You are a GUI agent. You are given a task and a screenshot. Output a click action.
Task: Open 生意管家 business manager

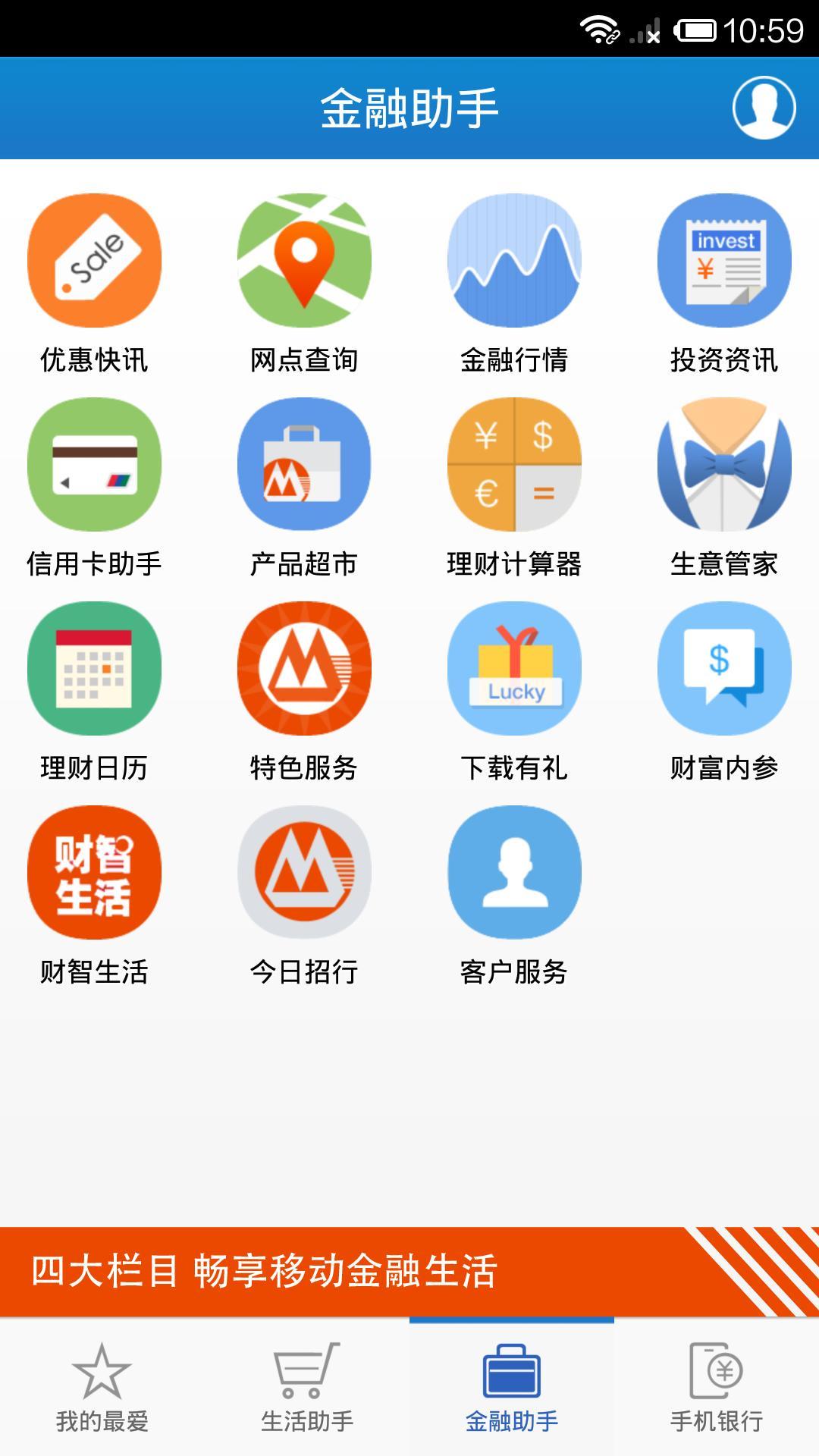pyautogui.click(x=724, y=464)
